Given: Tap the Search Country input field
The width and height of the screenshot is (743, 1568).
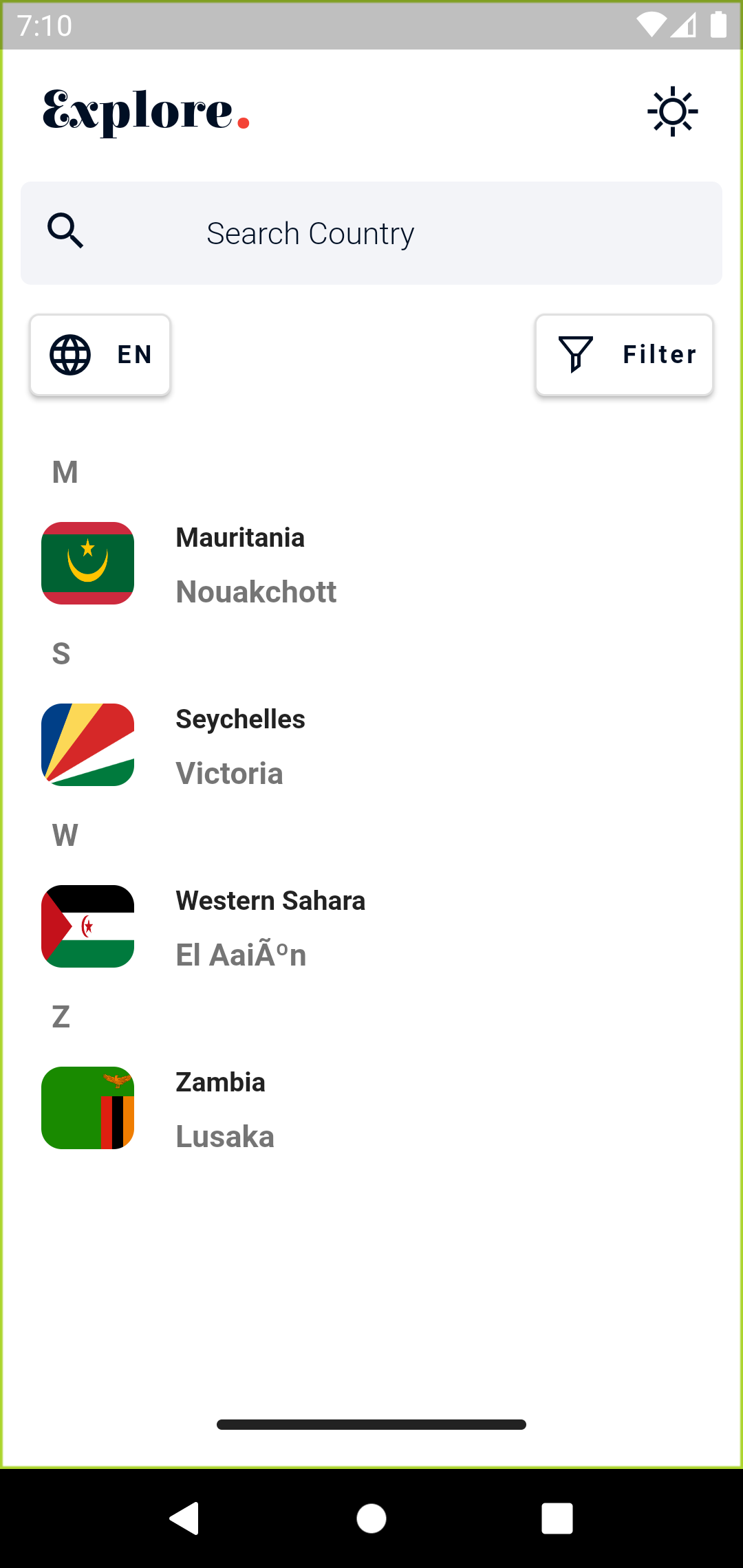Looking at the screenshot, I should [x=371, y=232].
